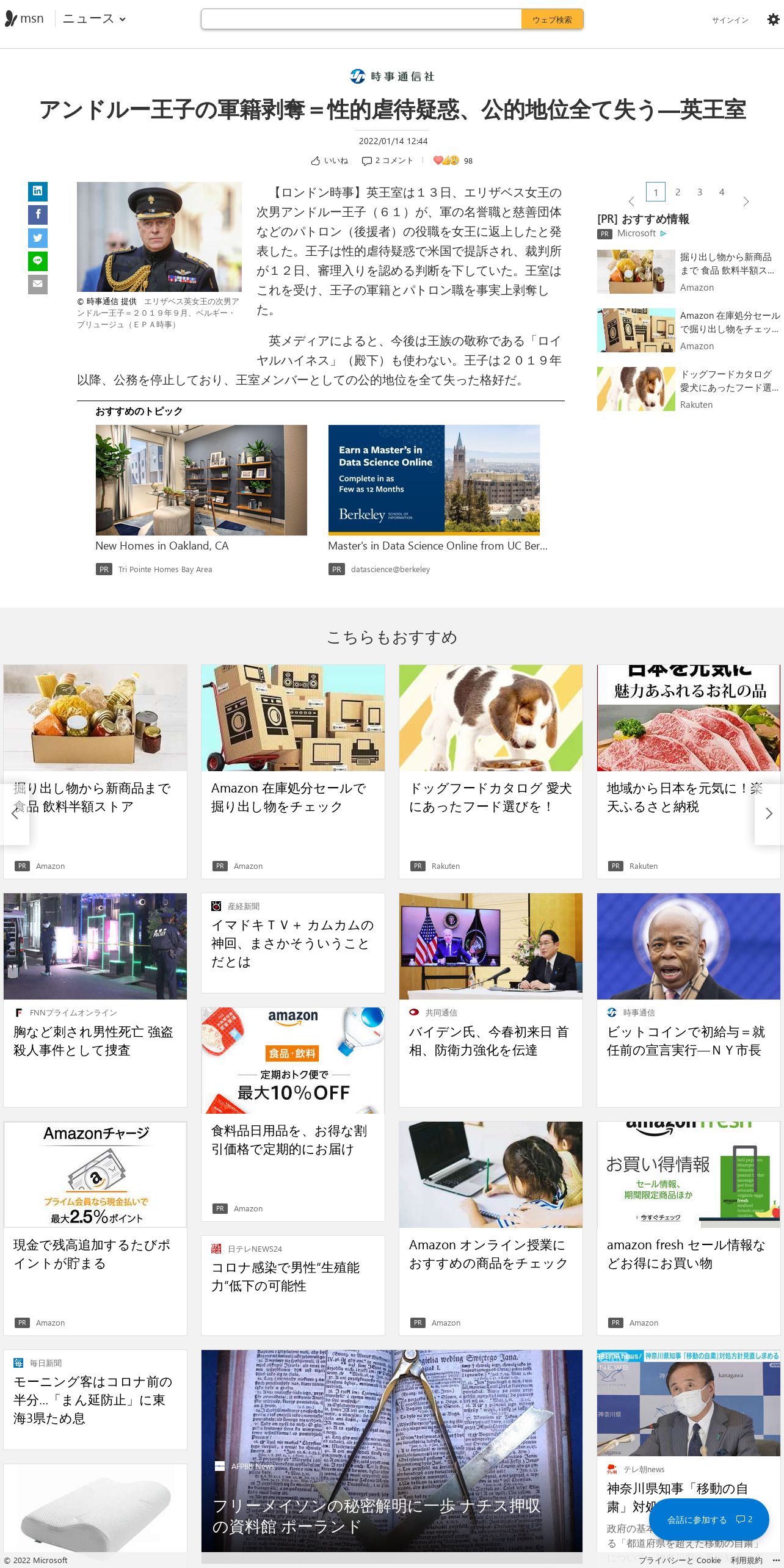Like the article with いいね

coord(330,161)
